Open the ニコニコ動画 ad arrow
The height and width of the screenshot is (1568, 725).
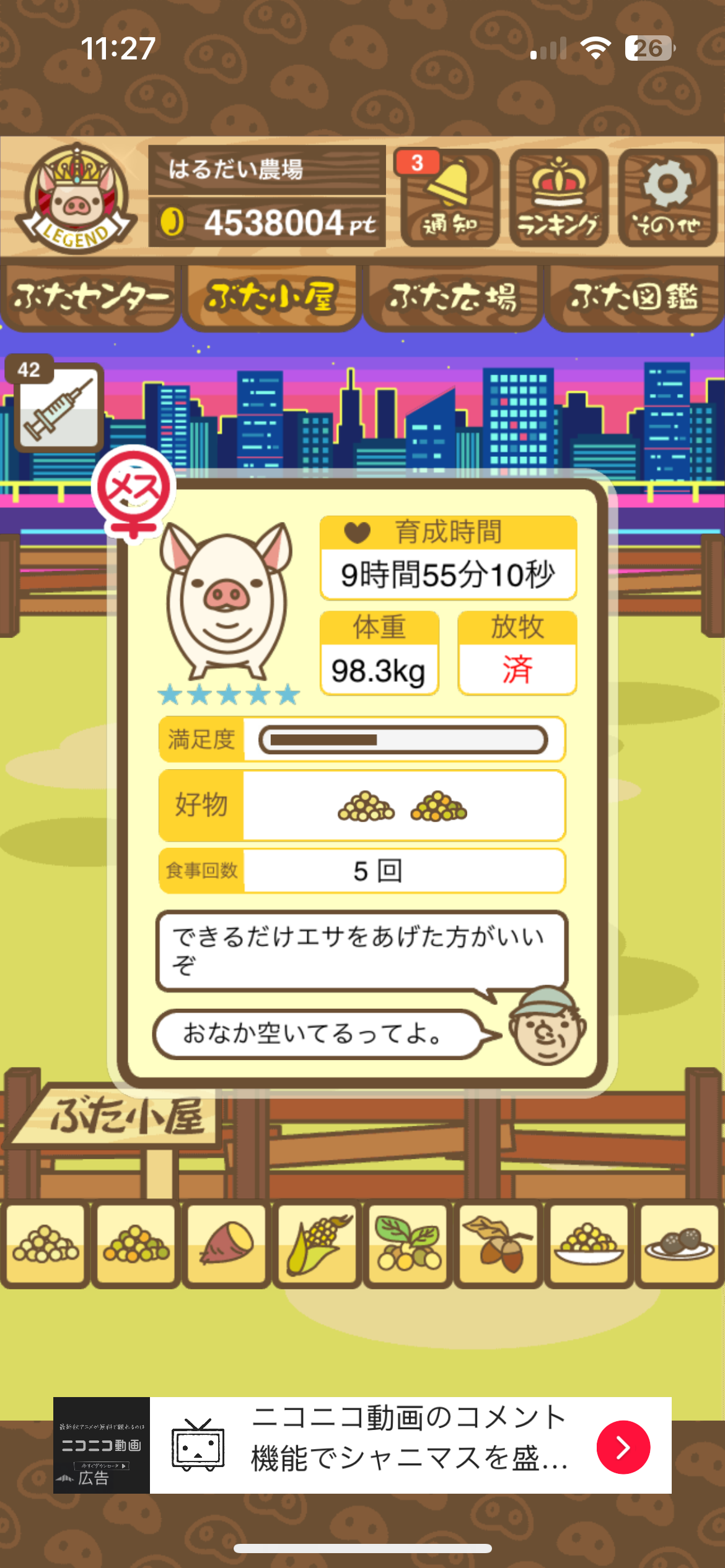[623, 1447]
